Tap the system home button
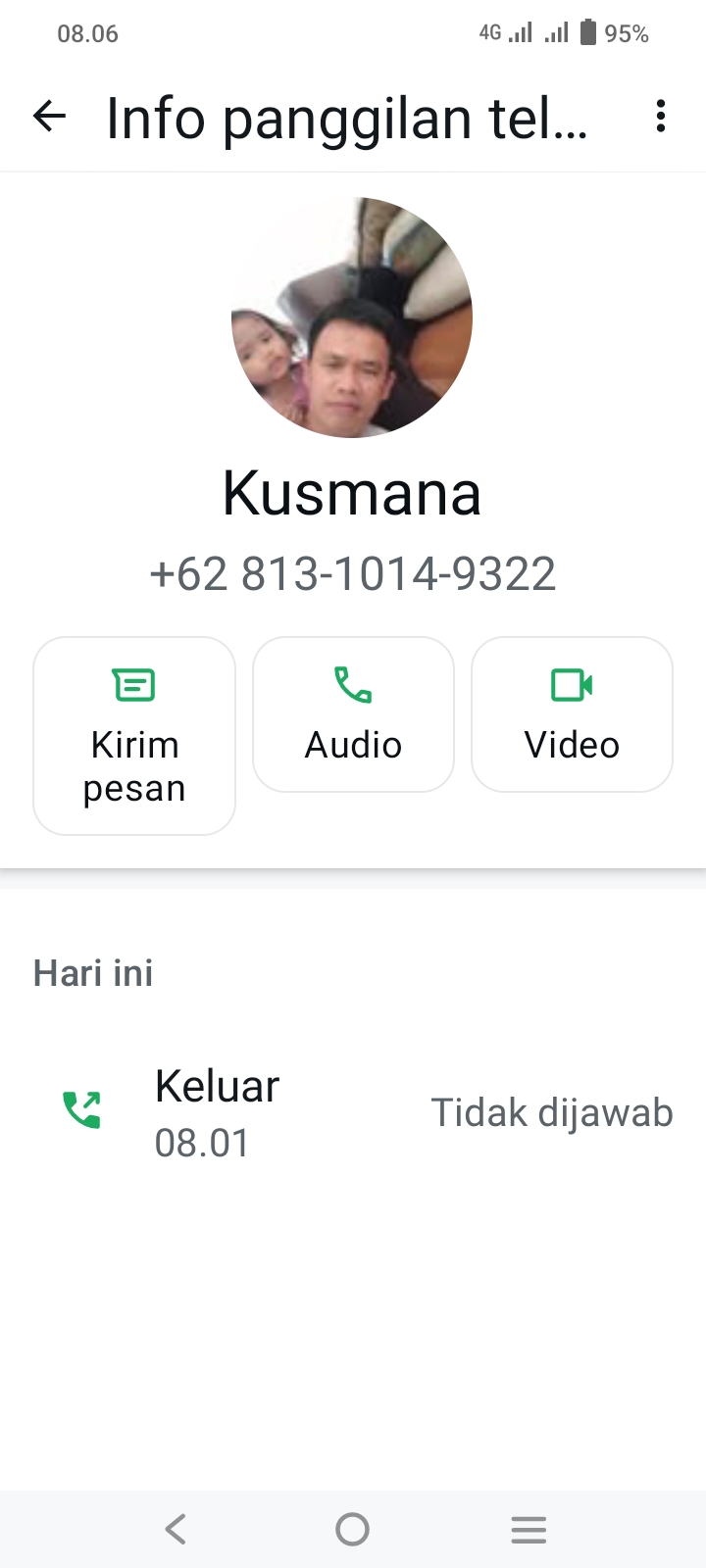 click(x=352, y=1529)
